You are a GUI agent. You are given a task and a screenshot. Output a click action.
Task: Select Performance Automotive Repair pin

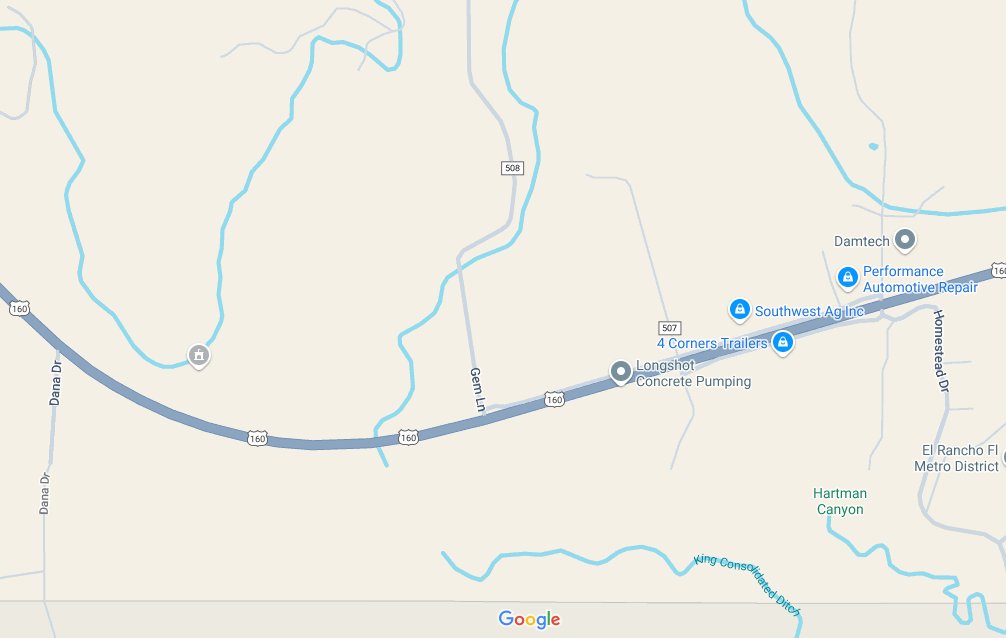[847, 276]
